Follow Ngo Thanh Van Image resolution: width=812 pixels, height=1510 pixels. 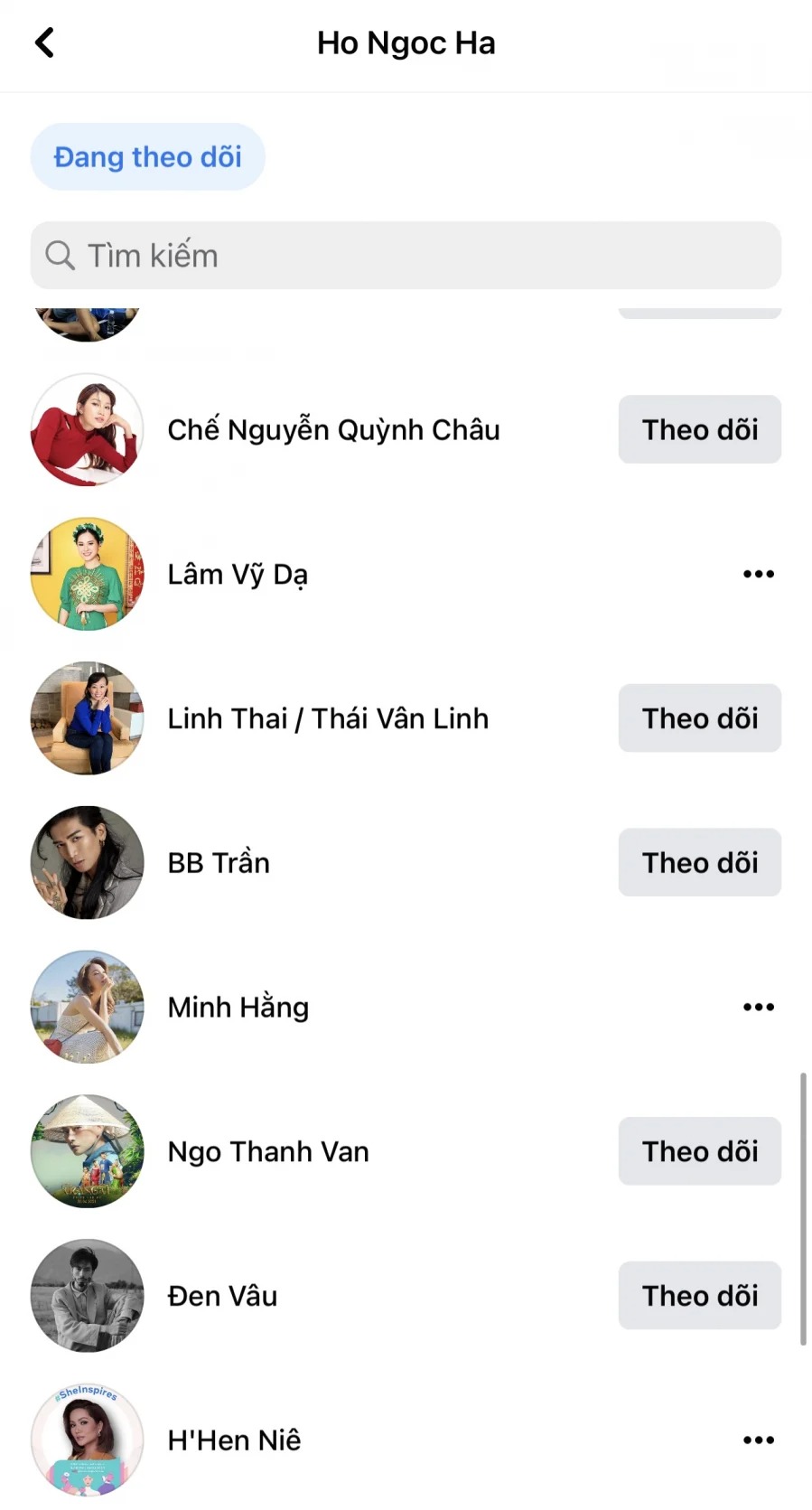[x=699, y=1151]
